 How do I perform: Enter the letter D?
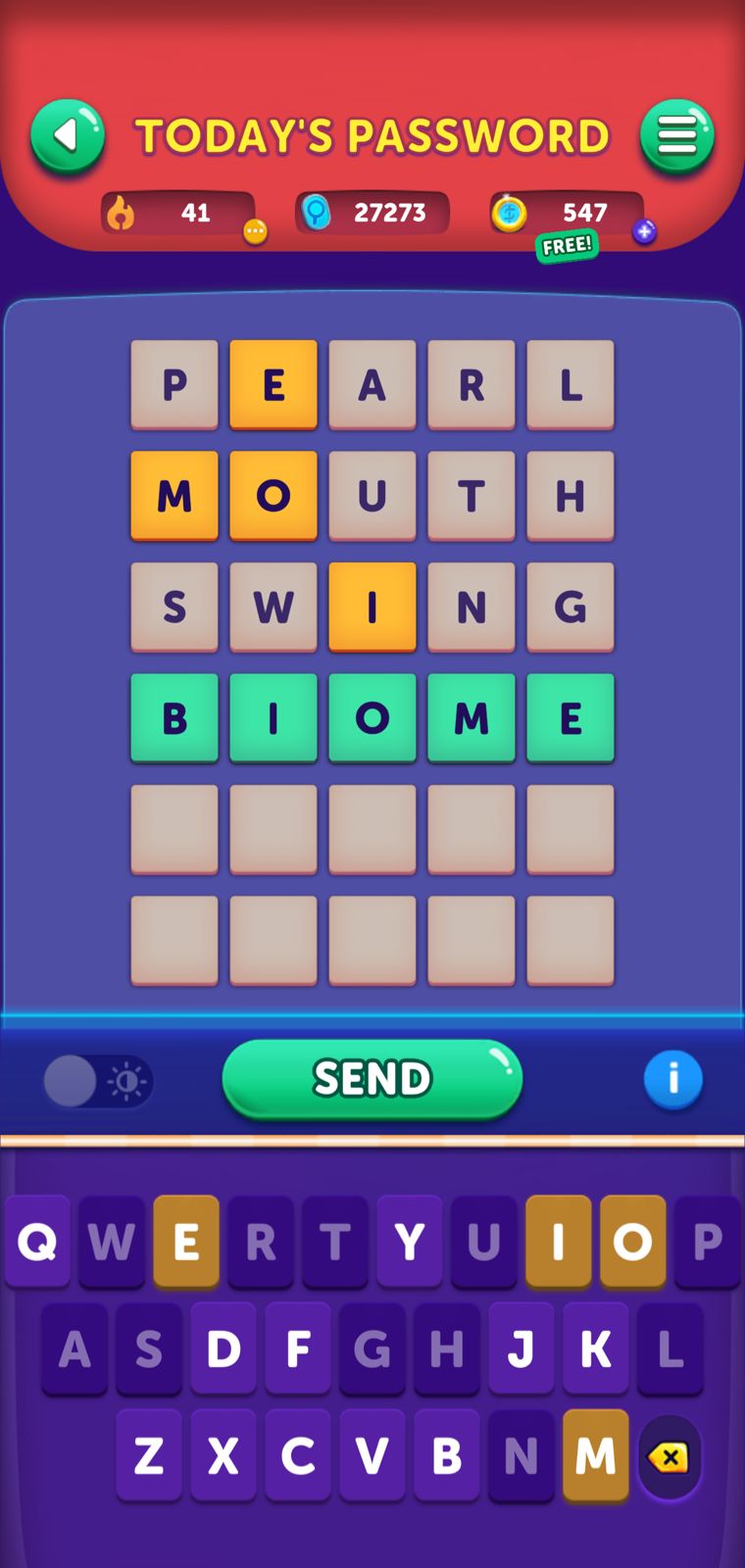click(223, 1349)
